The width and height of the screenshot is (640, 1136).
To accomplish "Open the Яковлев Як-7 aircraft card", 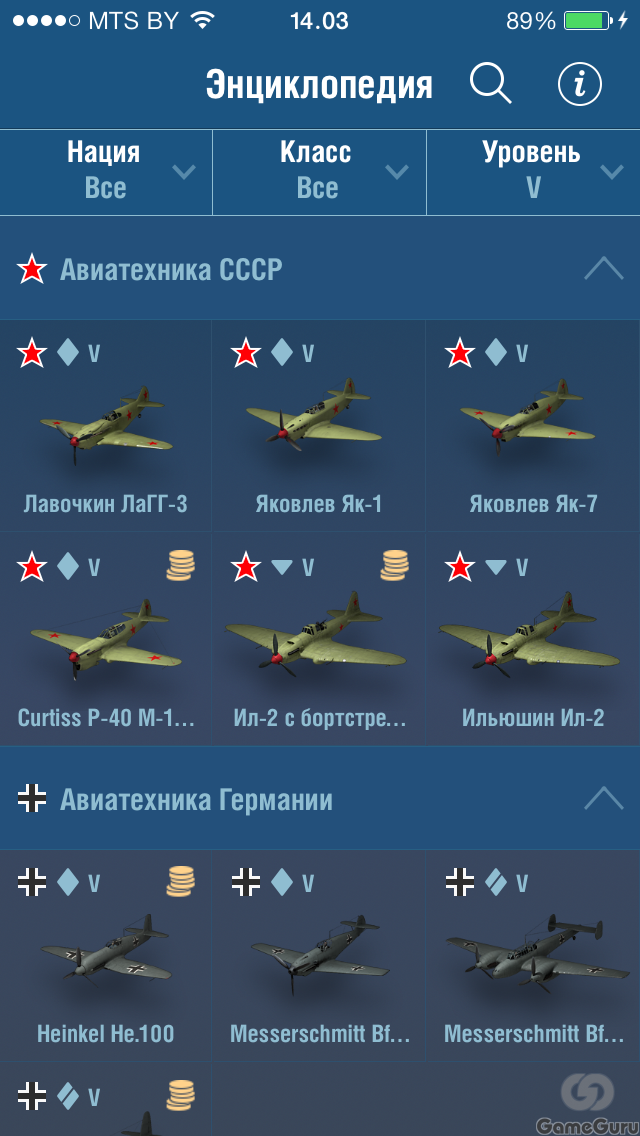I will pos(533,427).
